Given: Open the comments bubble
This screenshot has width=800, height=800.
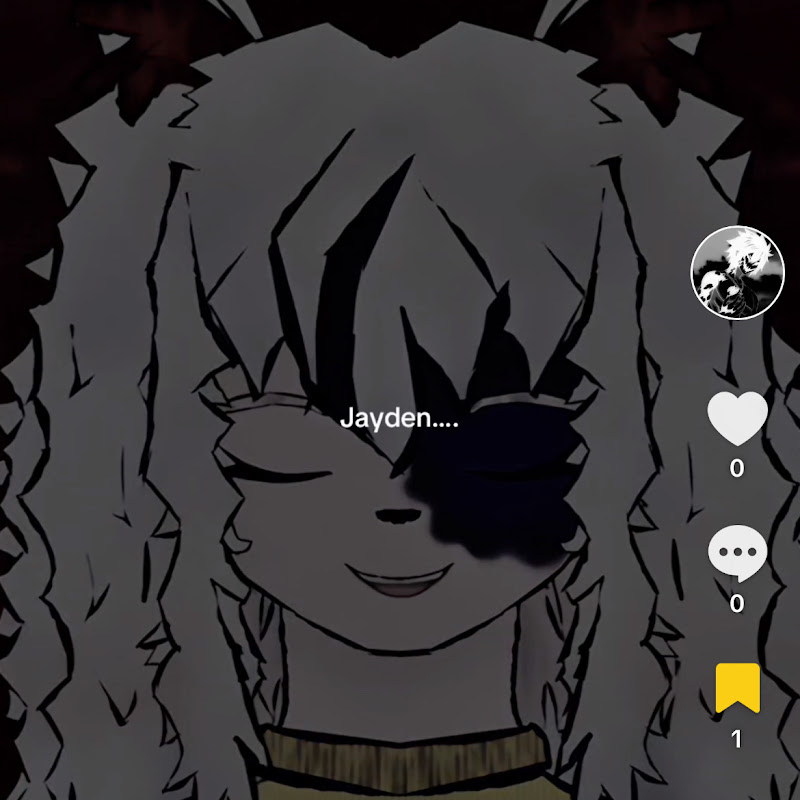Looking at the screenshot, I should 737,553.
